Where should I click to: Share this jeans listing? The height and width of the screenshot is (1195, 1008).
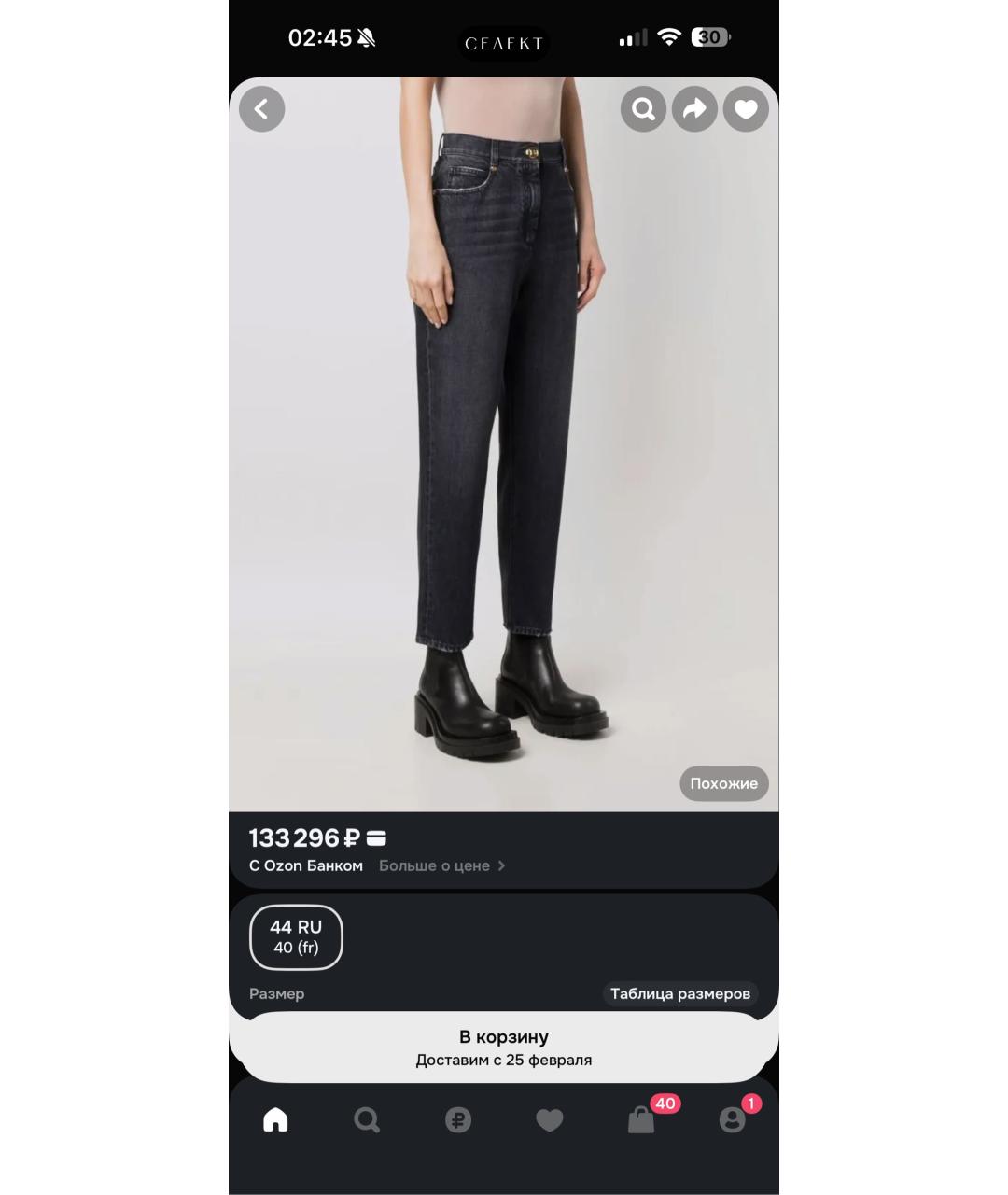694,109
